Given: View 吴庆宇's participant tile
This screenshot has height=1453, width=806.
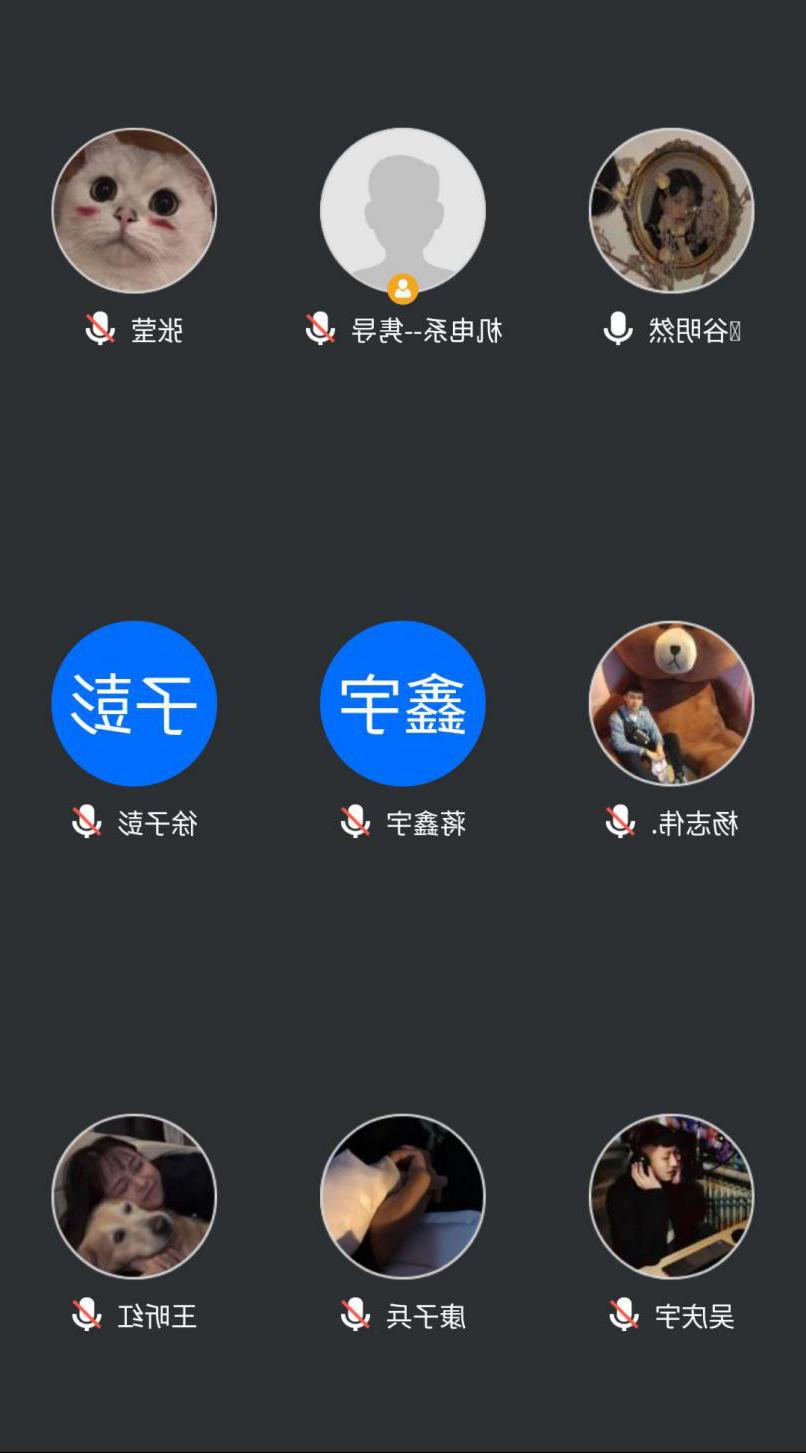Looking at the screenshot, I should (x=671, y=1196).
